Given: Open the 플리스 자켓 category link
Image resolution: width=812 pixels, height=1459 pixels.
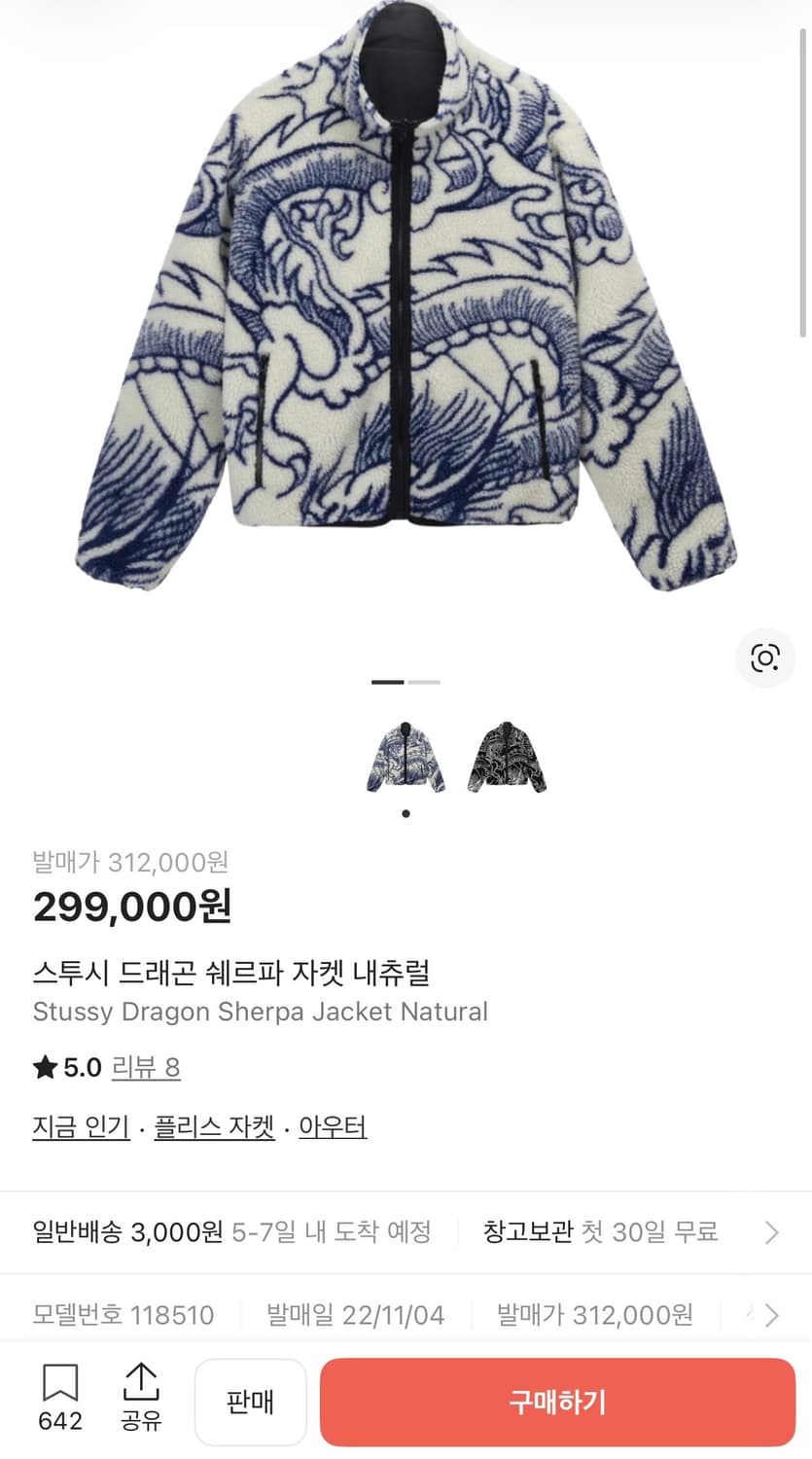Looking at the screenshot, I should click(213, 1126).
